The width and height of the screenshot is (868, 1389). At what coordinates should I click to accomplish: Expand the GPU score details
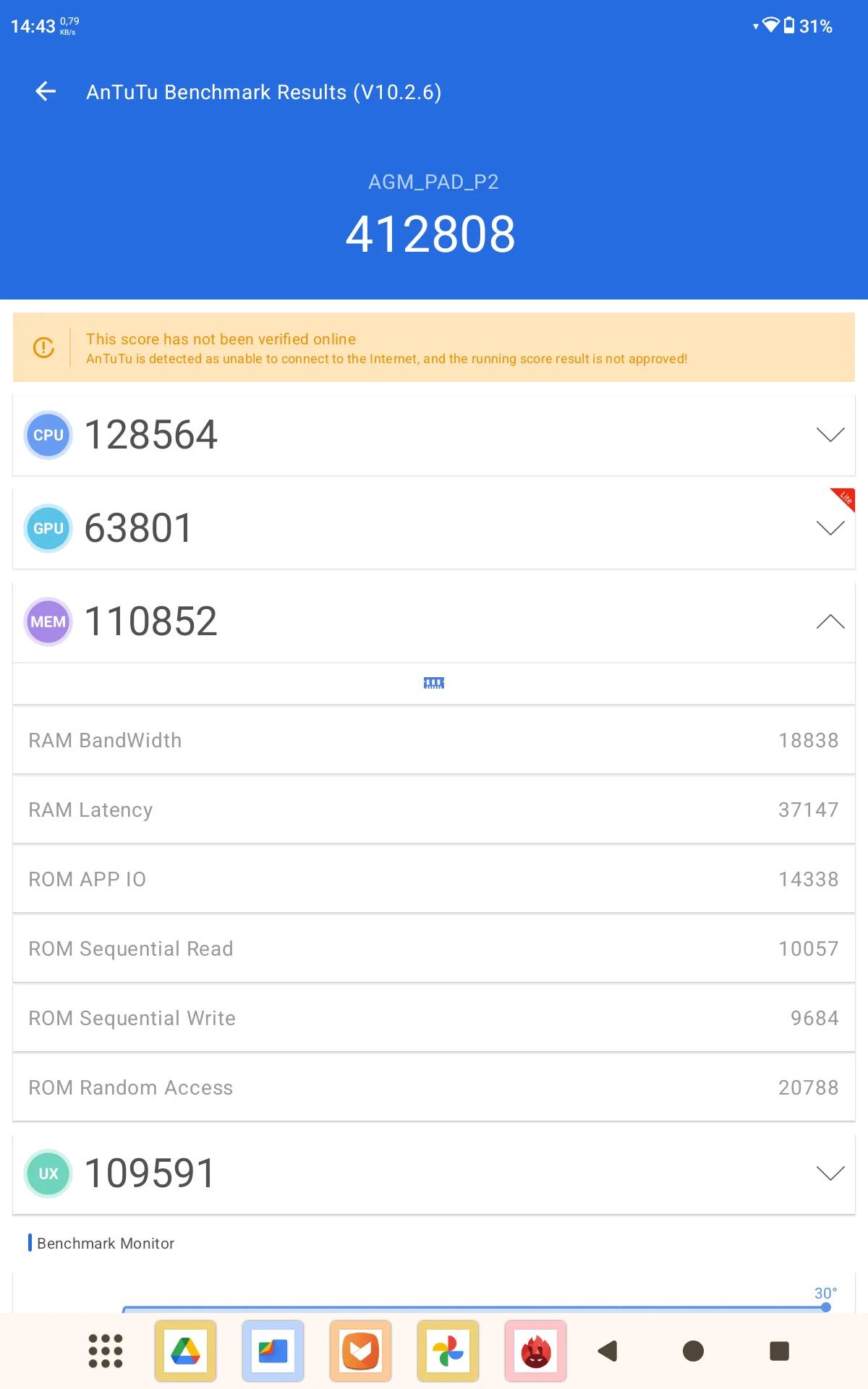click(x=830, y=528)
